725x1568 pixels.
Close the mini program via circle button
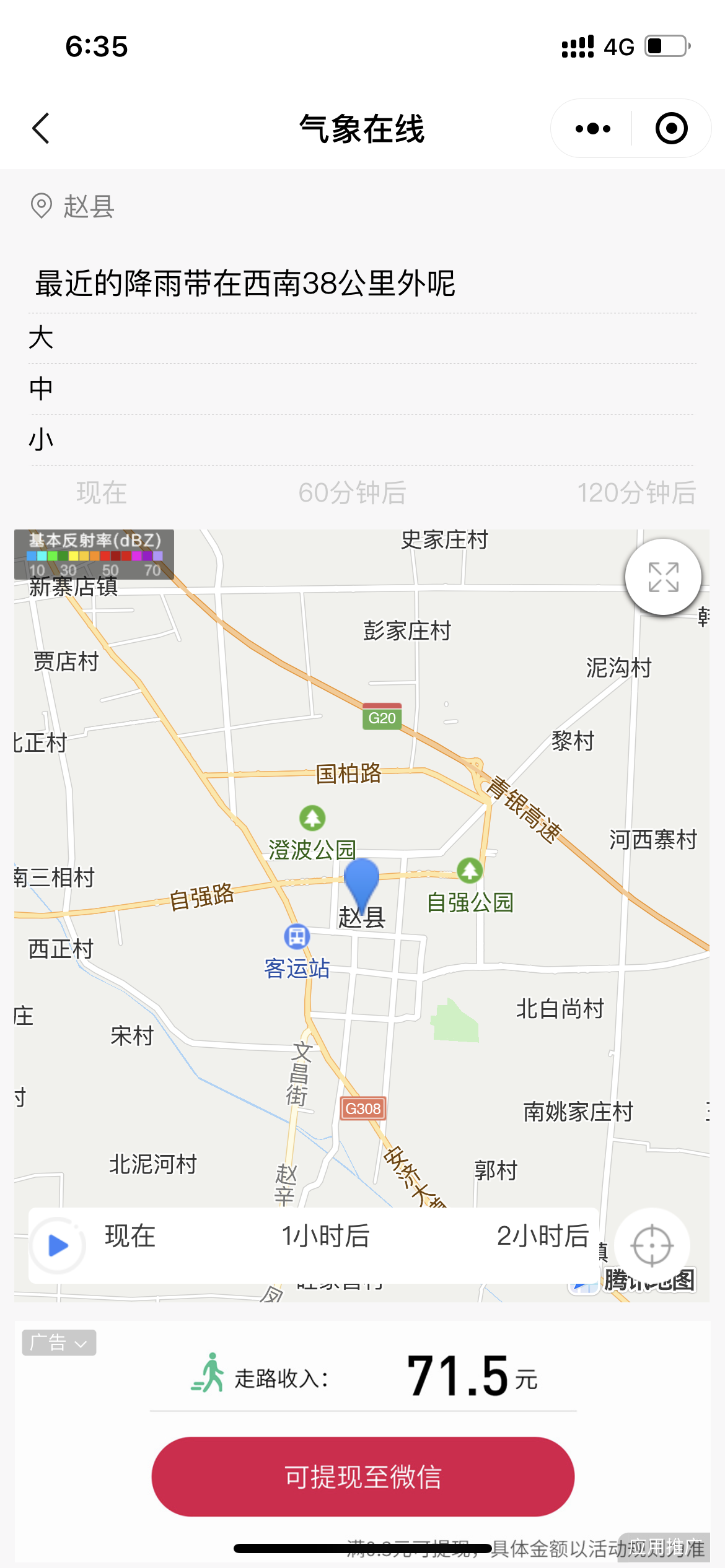tap(671, 129)
